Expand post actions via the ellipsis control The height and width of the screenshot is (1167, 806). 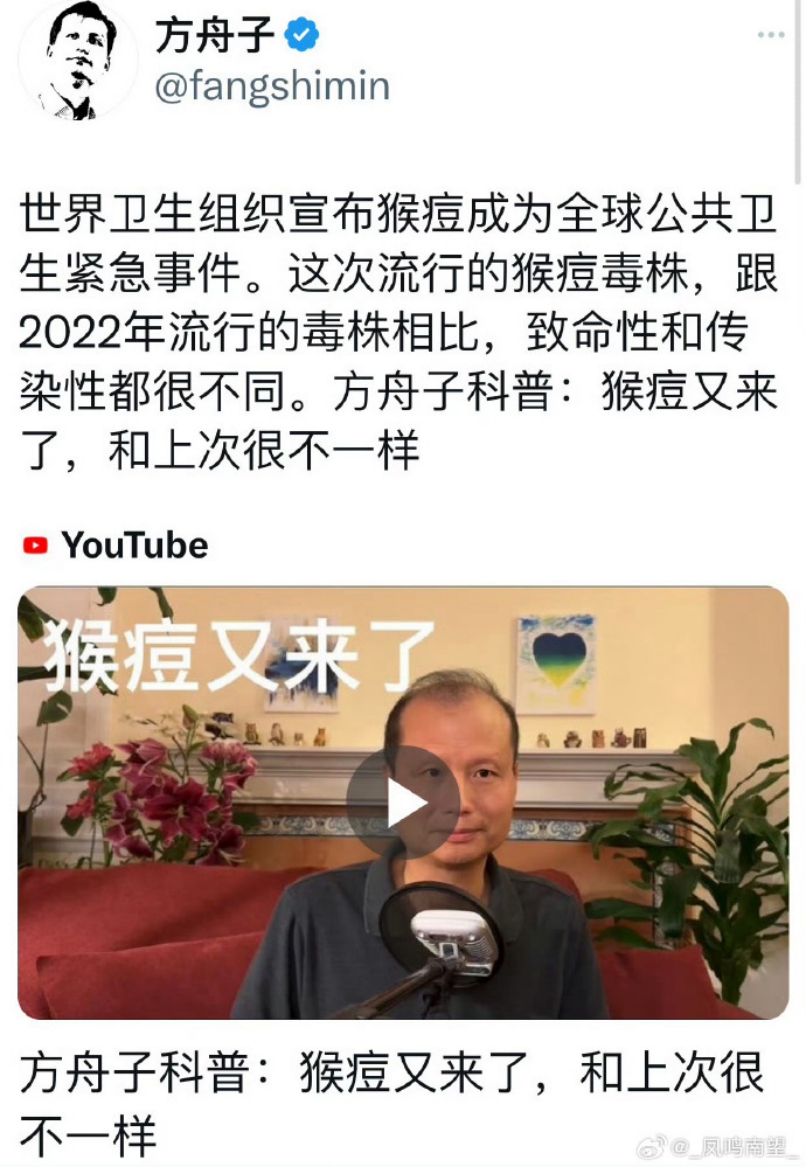pos(769,35)
